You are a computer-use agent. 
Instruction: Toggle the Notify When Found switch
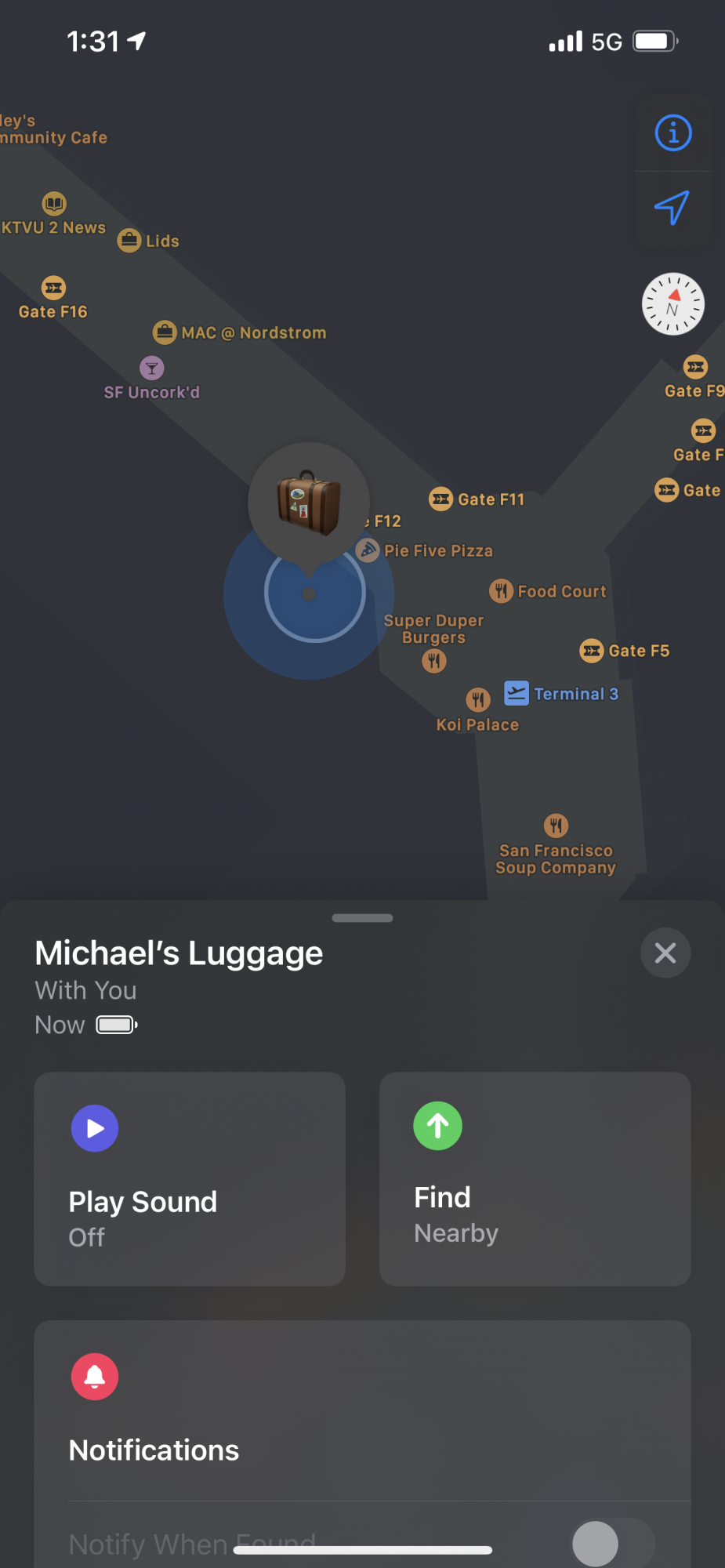pyautogui.click(x=612, y=1543)
